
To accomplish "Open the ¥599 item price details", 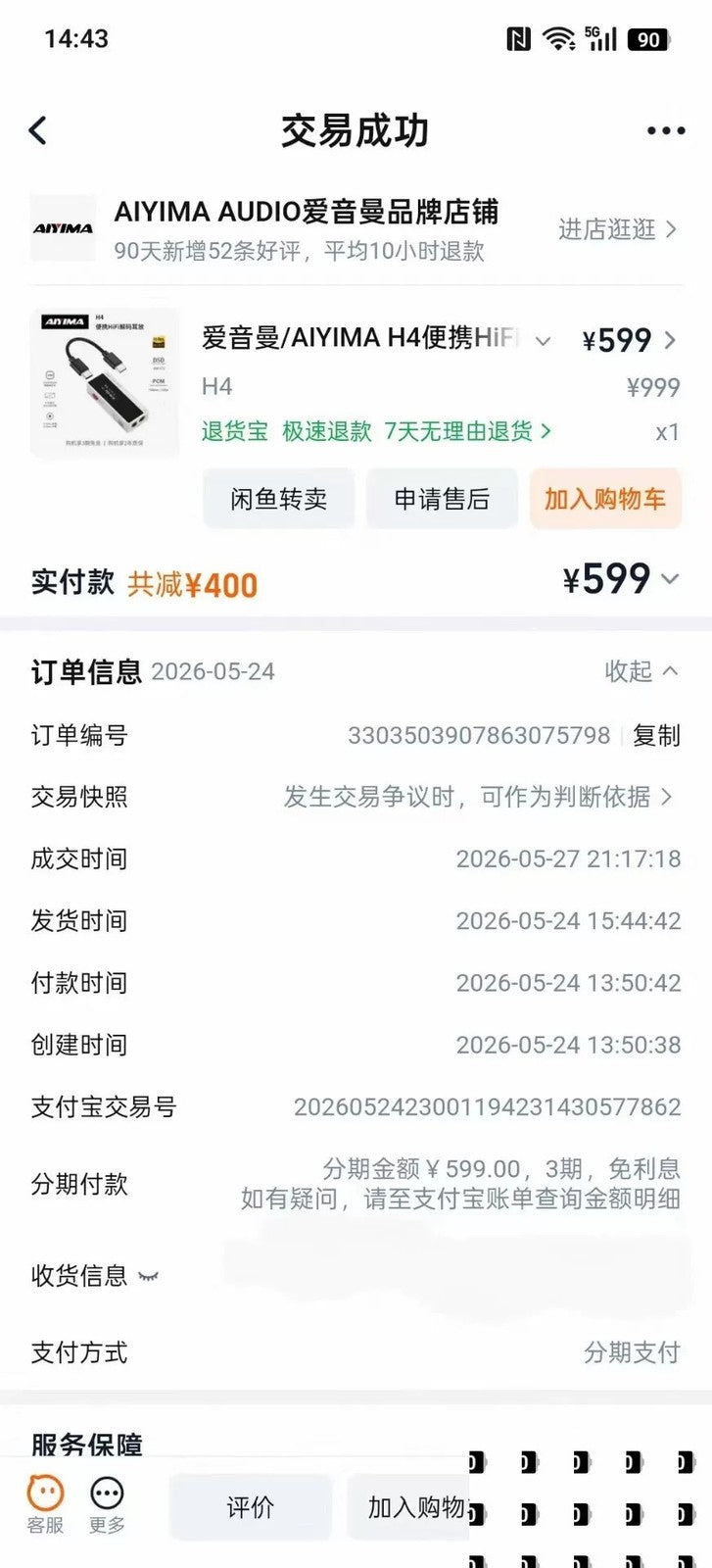I will tap(630, 340).
